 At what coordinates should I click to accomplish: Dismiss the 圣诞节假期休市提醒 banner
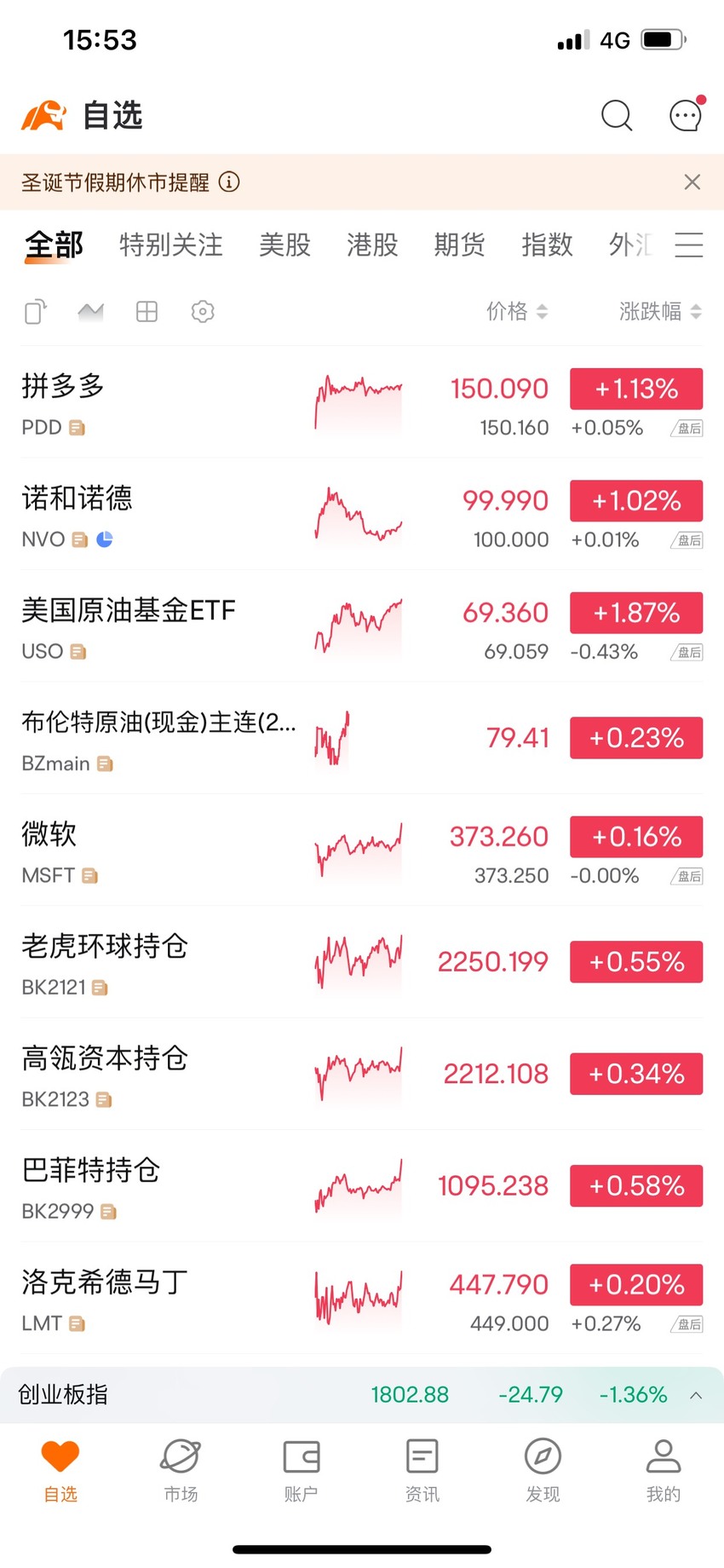coord(692,182)
